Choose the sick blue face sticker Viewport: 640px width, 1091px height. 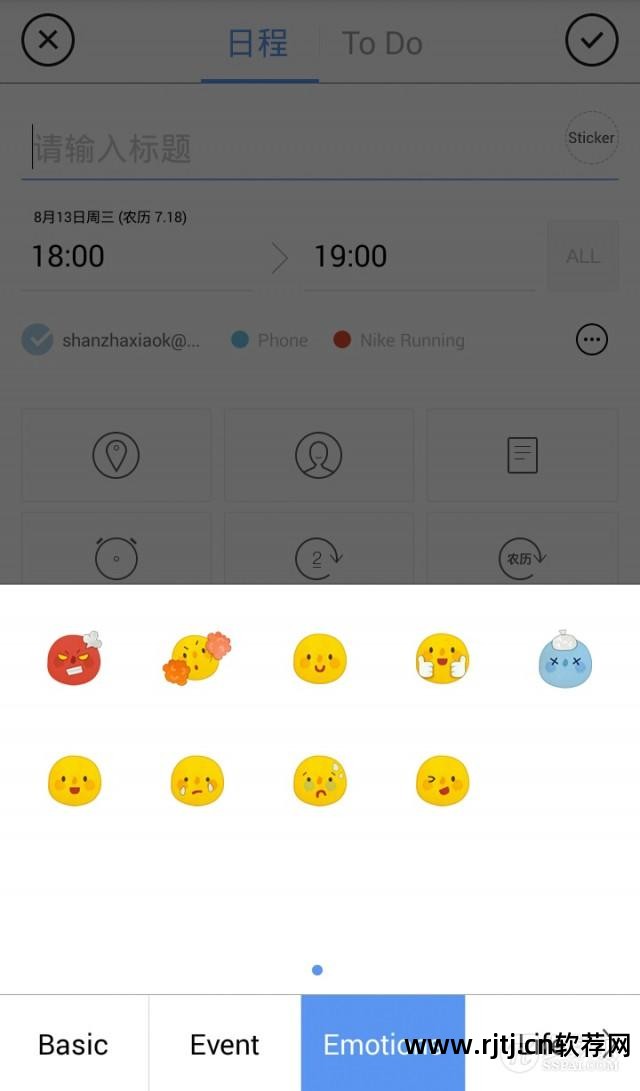point(565,660)
